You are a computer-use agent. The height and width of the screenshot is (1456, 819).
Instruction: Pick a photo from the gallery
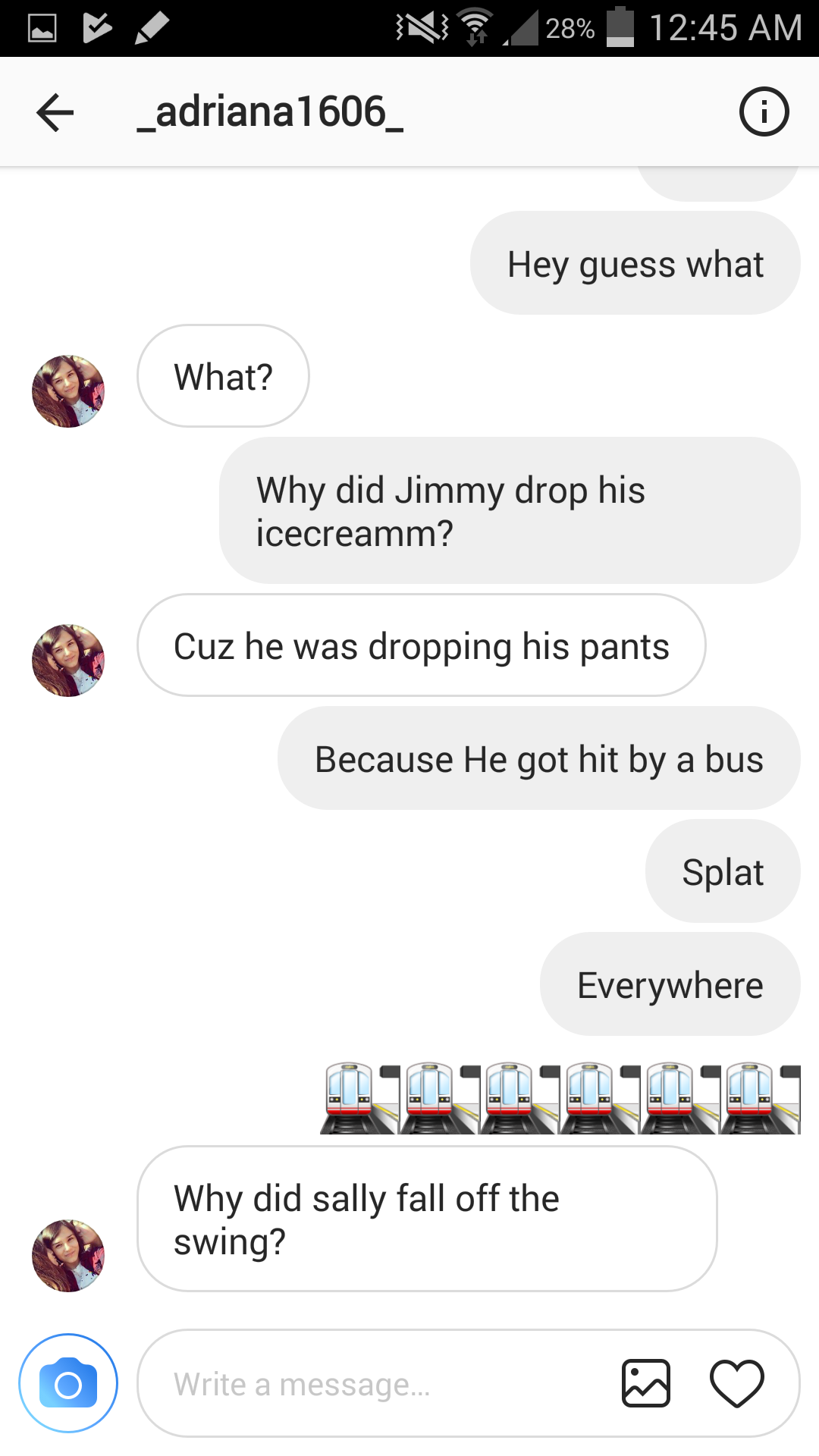645,1383
